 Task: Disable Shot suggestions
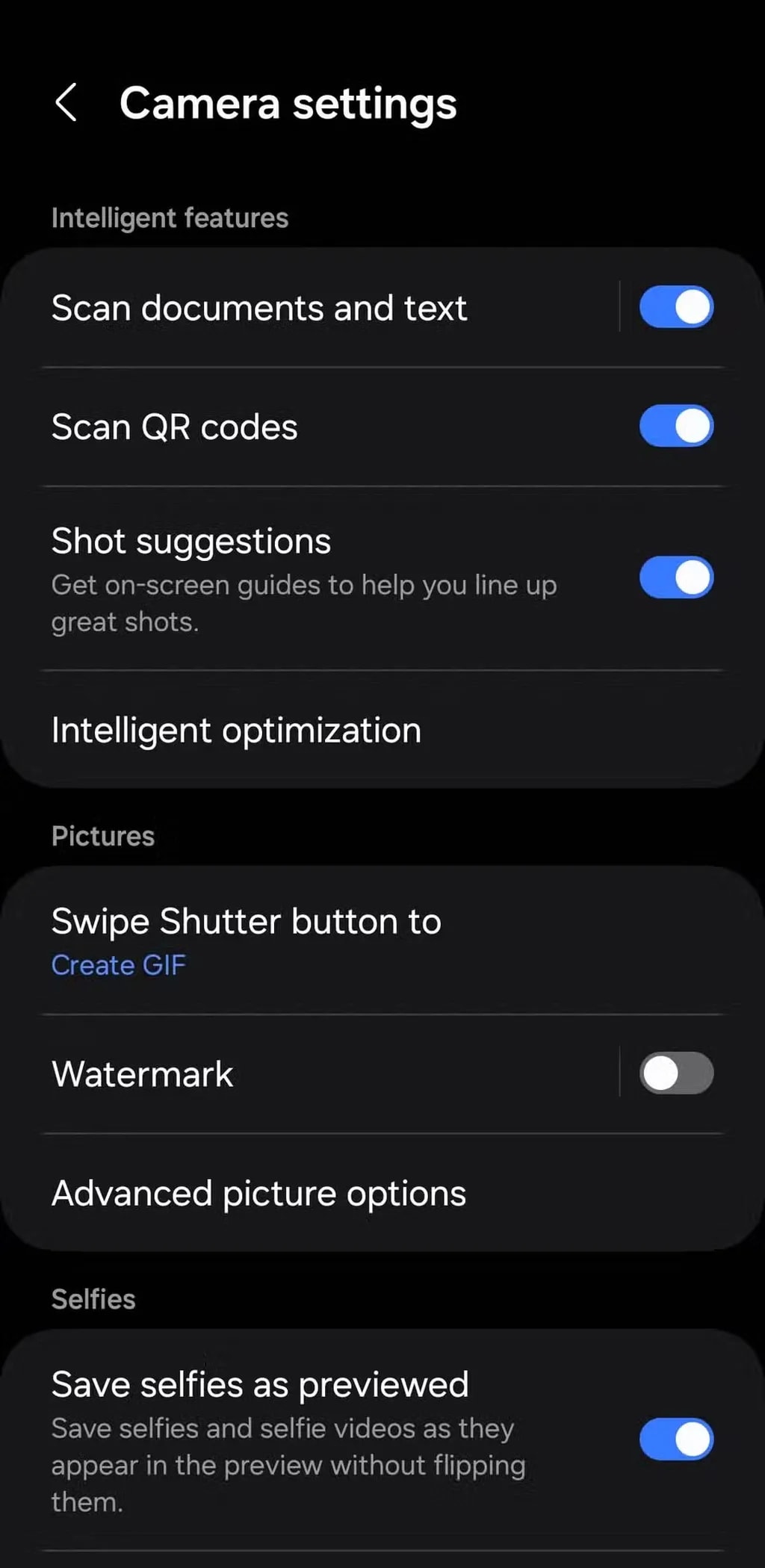[x=676, y=577]
